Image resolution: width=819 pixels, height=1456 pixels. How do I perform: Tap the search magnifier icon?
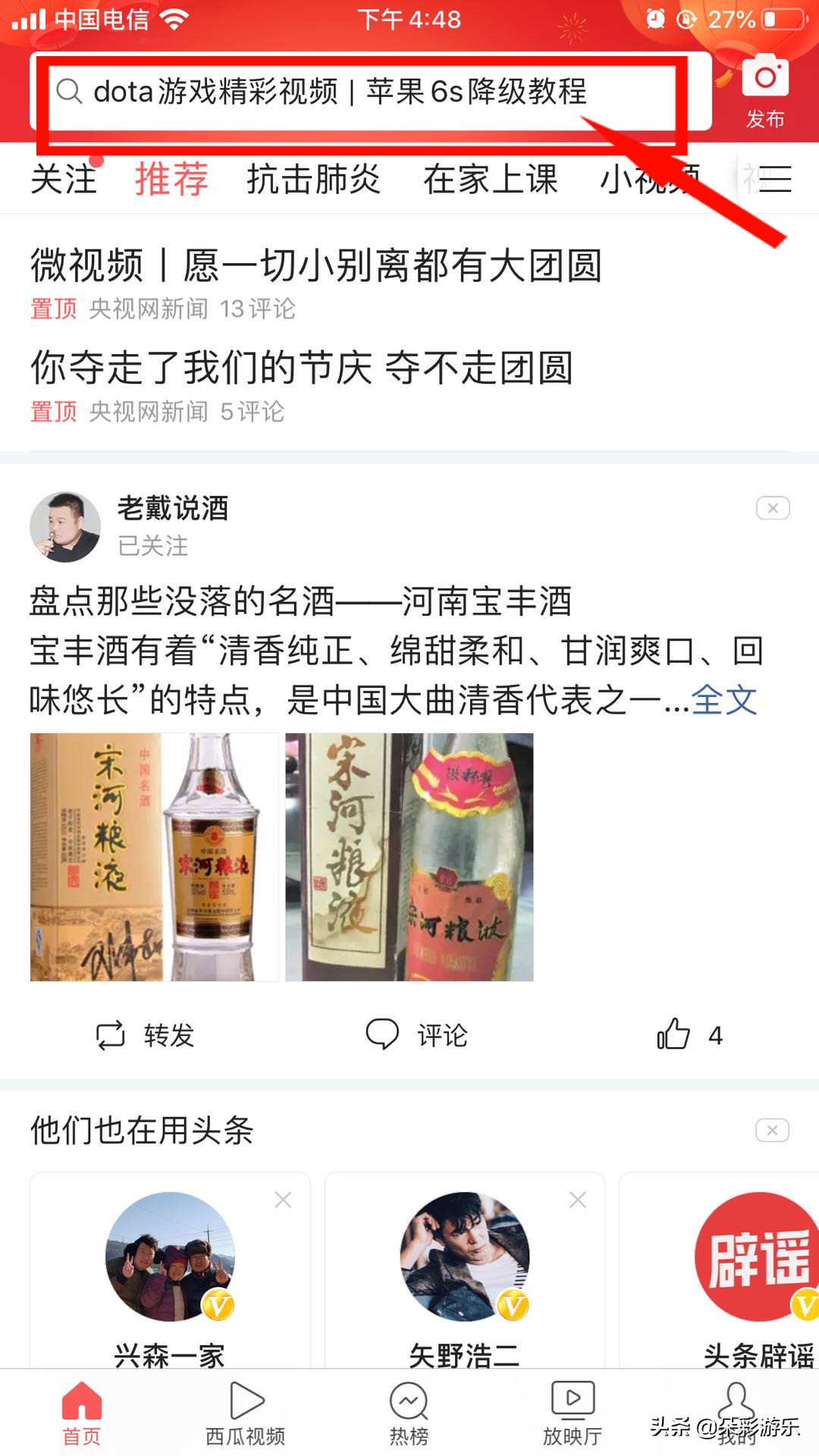click(69, 93)
